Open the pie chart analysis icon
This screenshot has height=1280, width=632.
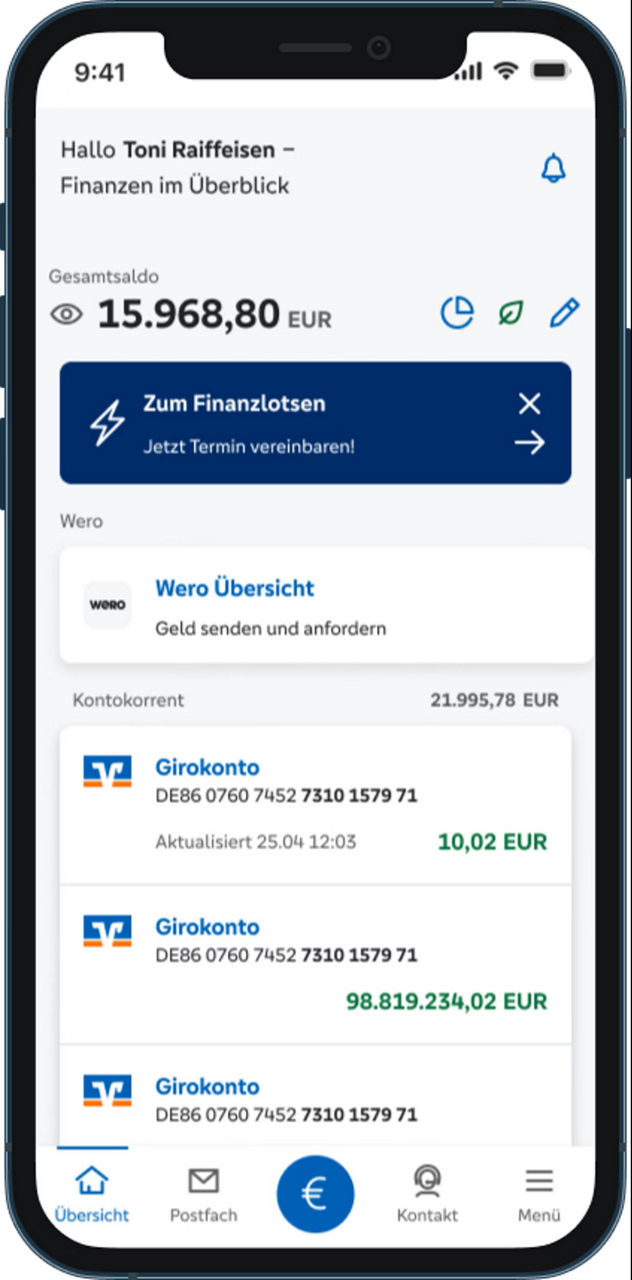point(457,314)
